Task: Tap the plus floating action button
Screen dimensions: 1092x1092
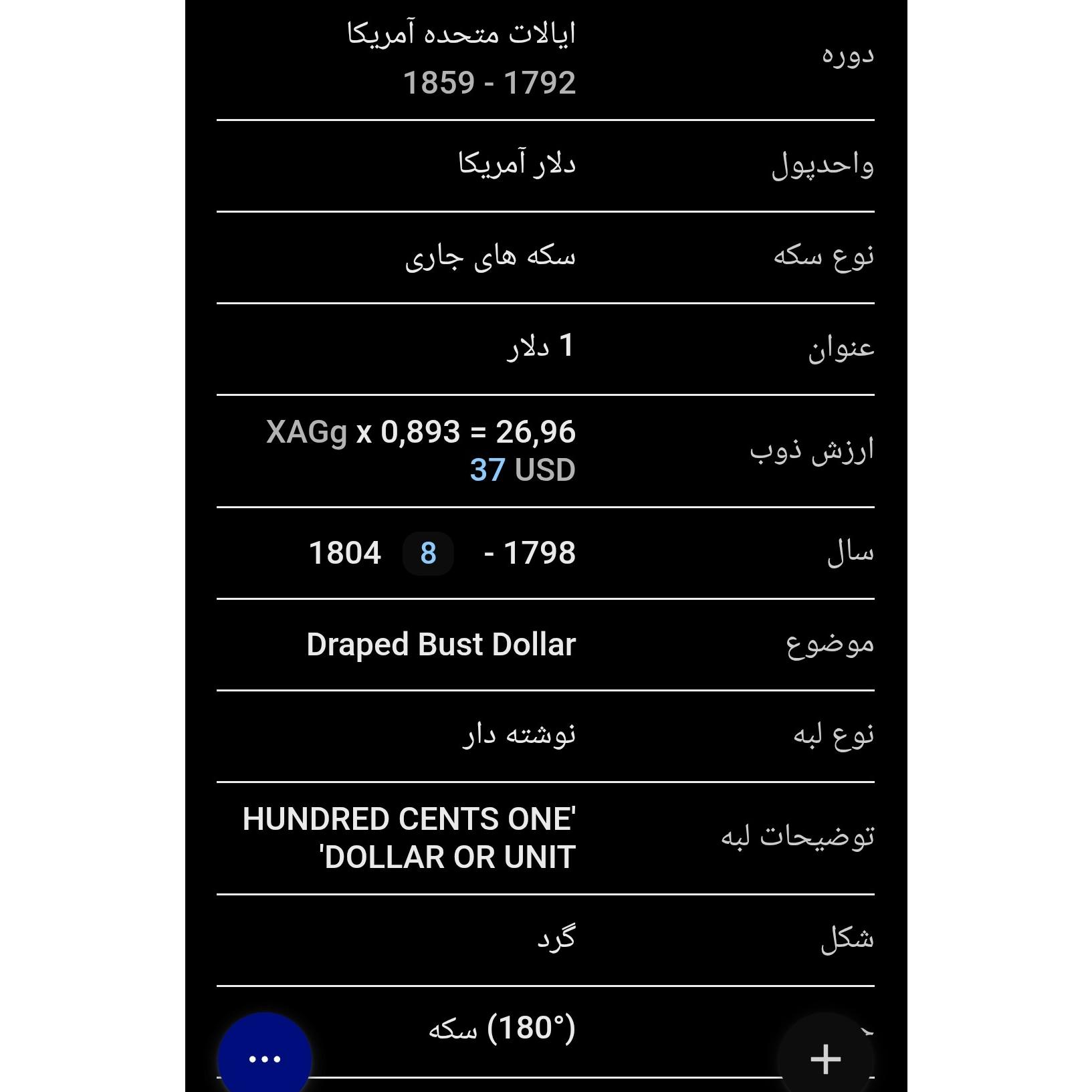Action: tap(825, 1059)
